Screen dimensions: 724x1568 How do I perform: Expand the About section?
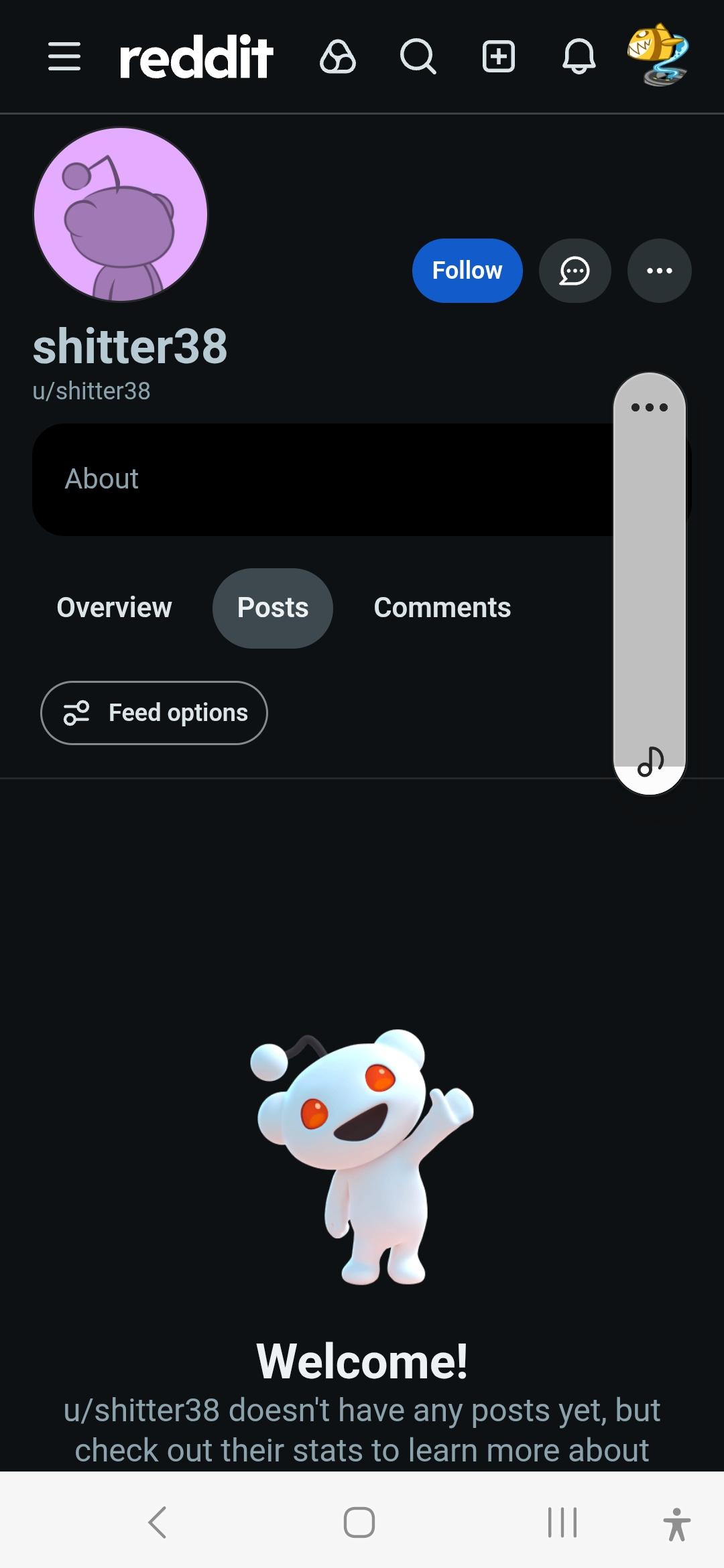322,479
